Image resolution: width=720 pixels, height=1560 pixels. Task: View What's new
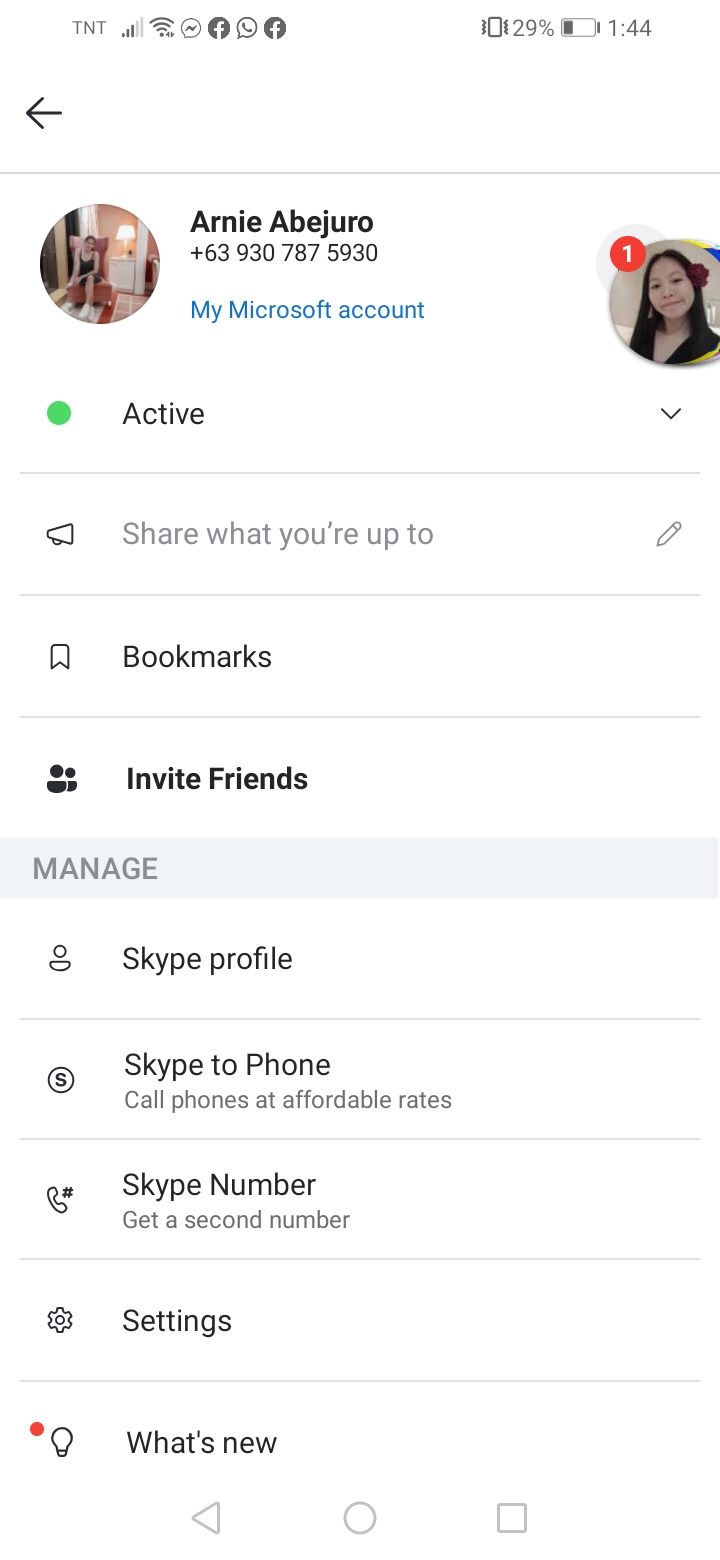[x=360, y=1442]
